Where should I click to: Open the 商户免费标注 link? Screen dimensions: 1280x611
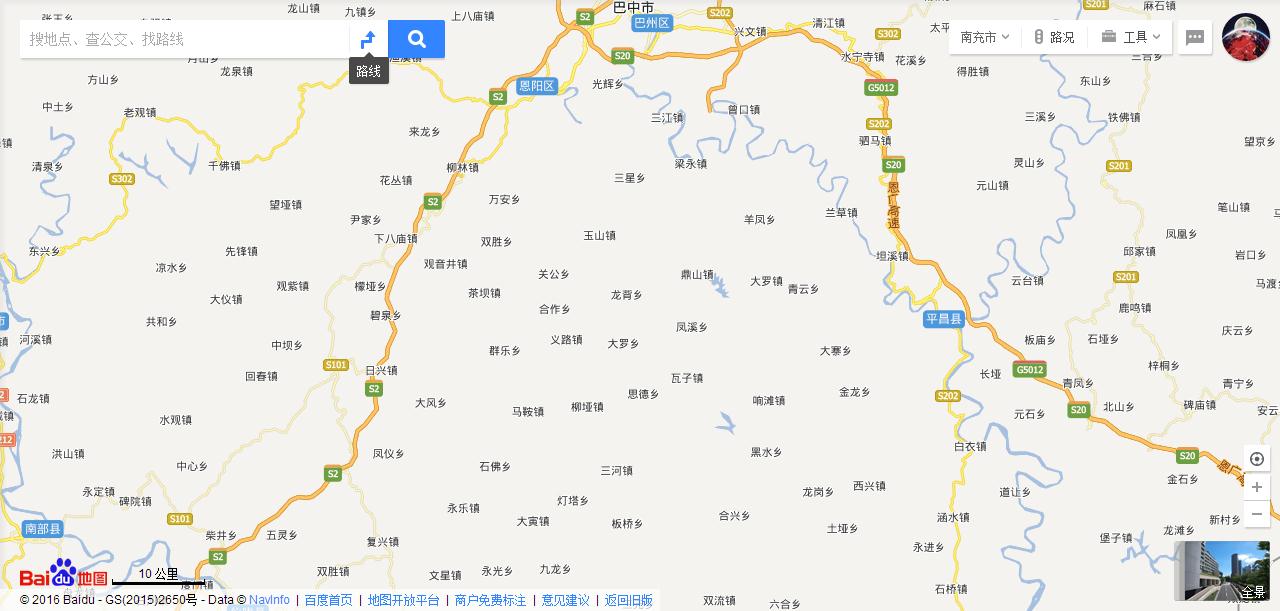coord(490,600)
